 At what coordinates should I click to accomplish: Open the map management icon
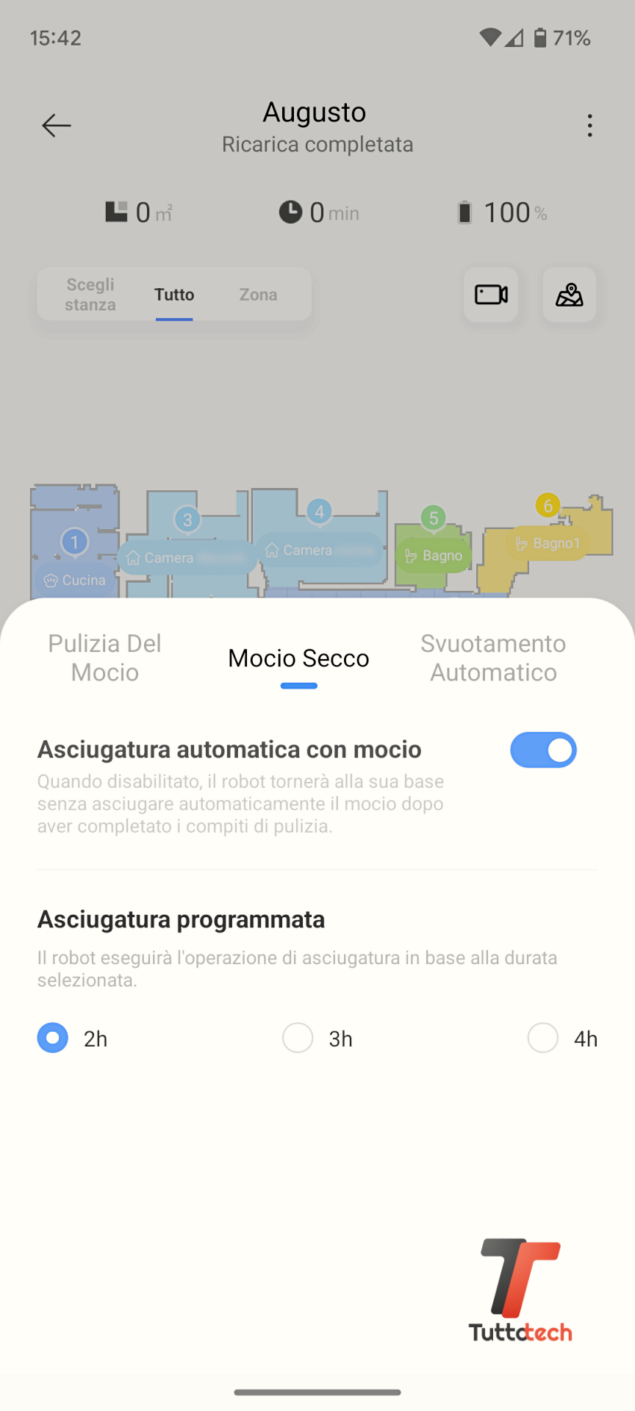[x=569, y=295]
